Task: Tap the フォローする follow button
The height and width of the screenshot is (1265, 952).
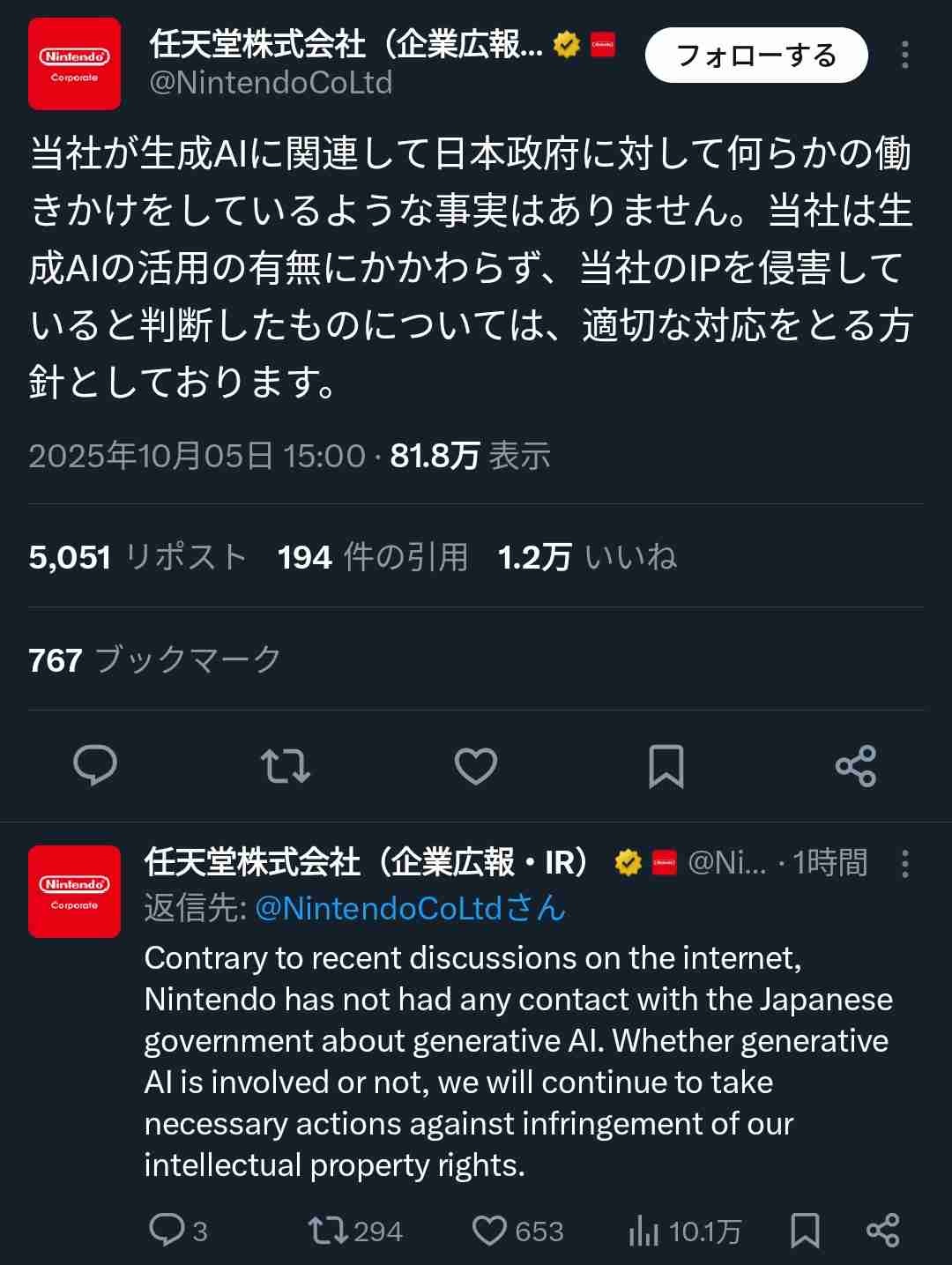Action: (x=755, y=56)
